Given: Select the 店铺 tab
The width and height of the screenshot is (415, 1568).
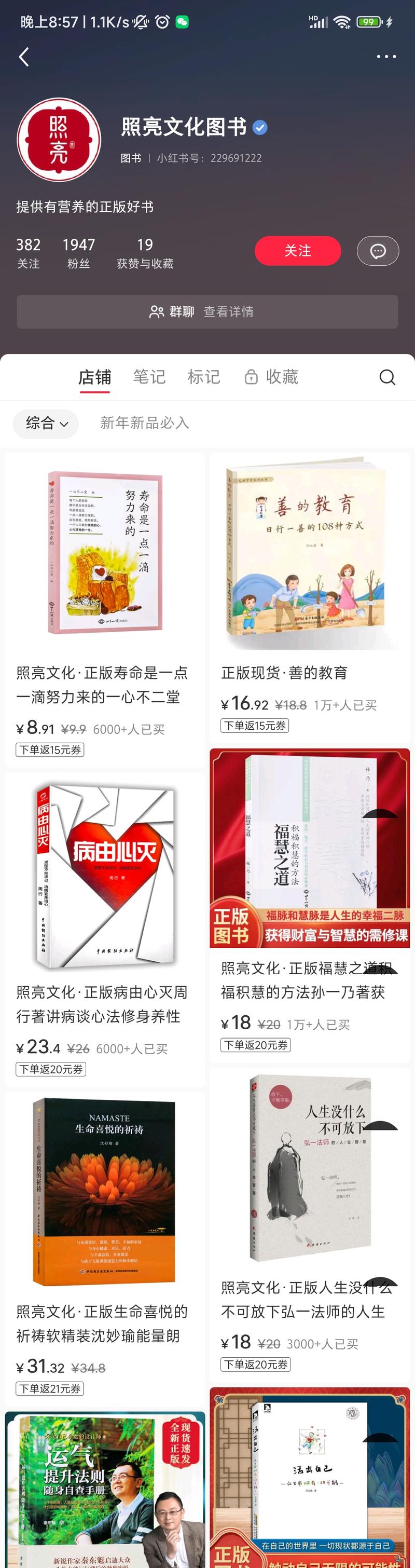Looking at the screenshot, I should (x=95, y=377).
